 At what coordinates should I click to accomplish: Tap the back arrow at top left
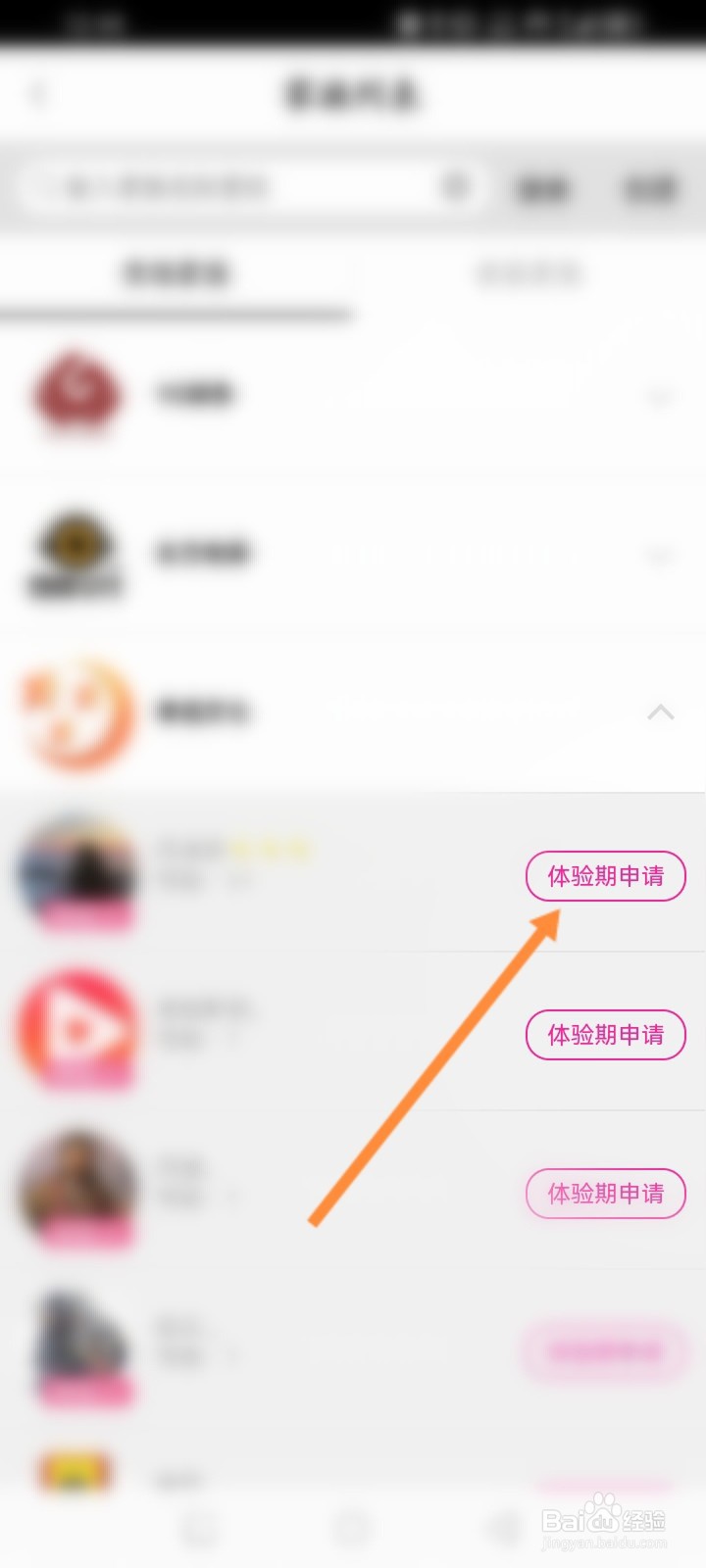(x=39, y=93)
